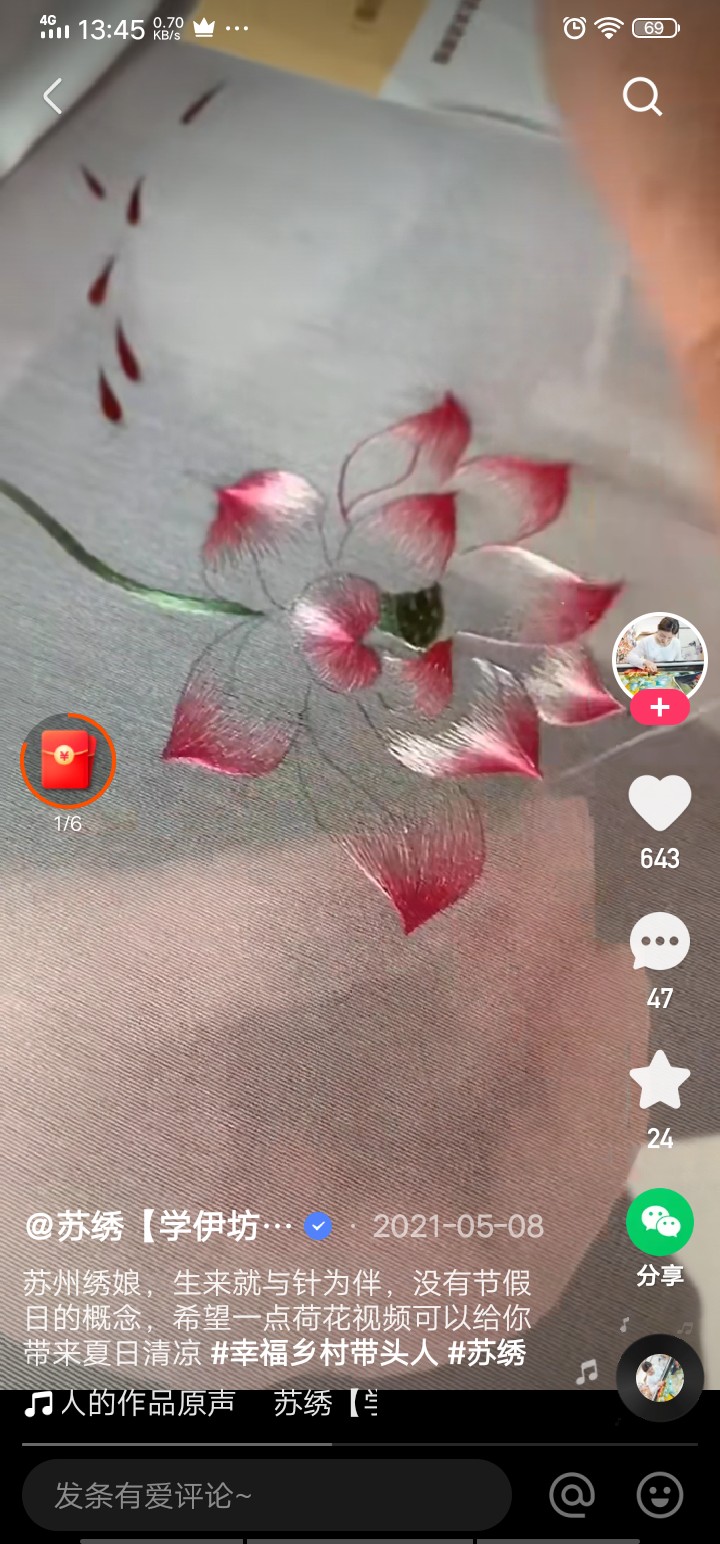Viewport: 720px width, 1544px height.
Task: Open the @苏绣【学伊坊 account name
Action: 159,1226
